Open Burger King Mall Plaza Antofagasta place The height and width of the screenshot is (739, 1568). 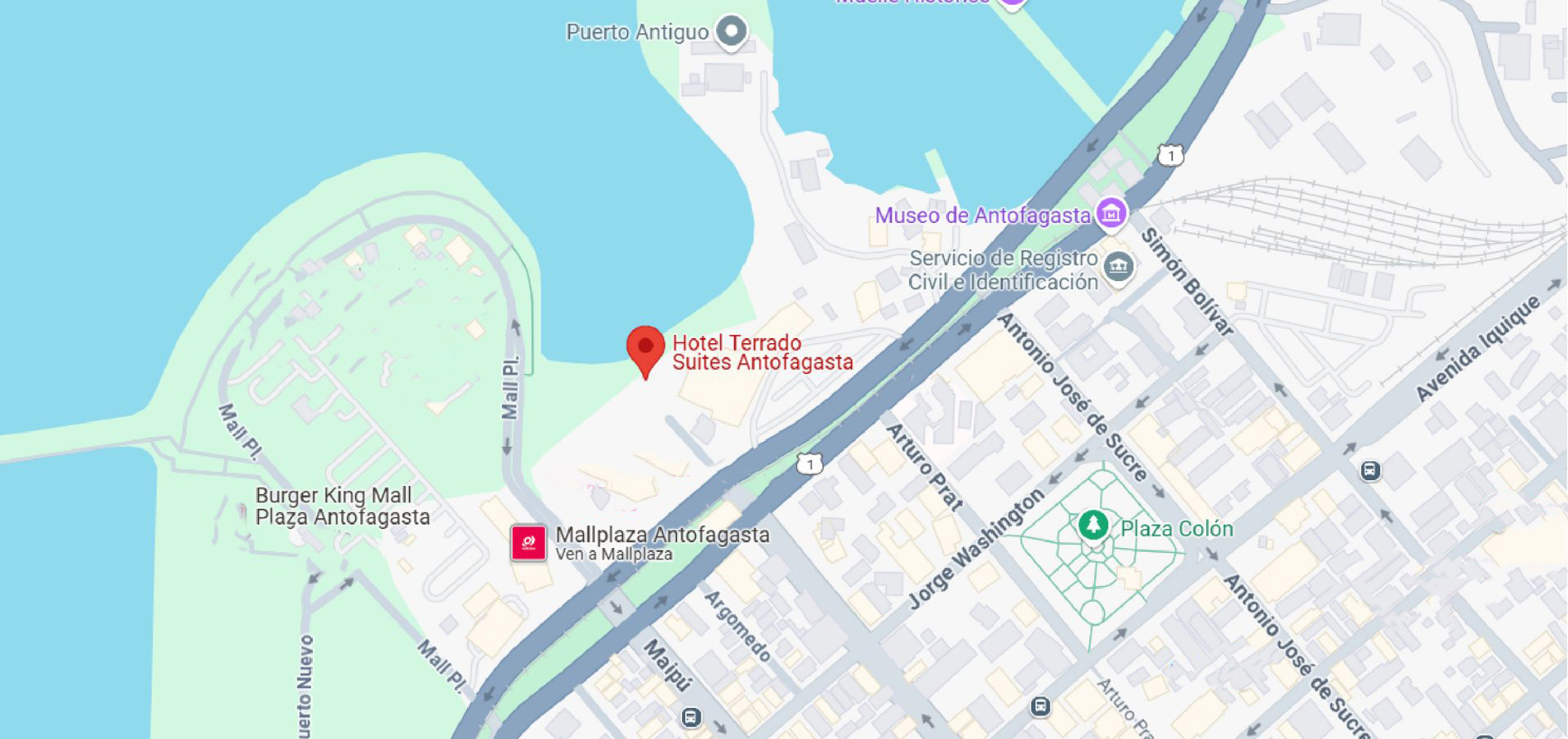click(x=342, y=506)
